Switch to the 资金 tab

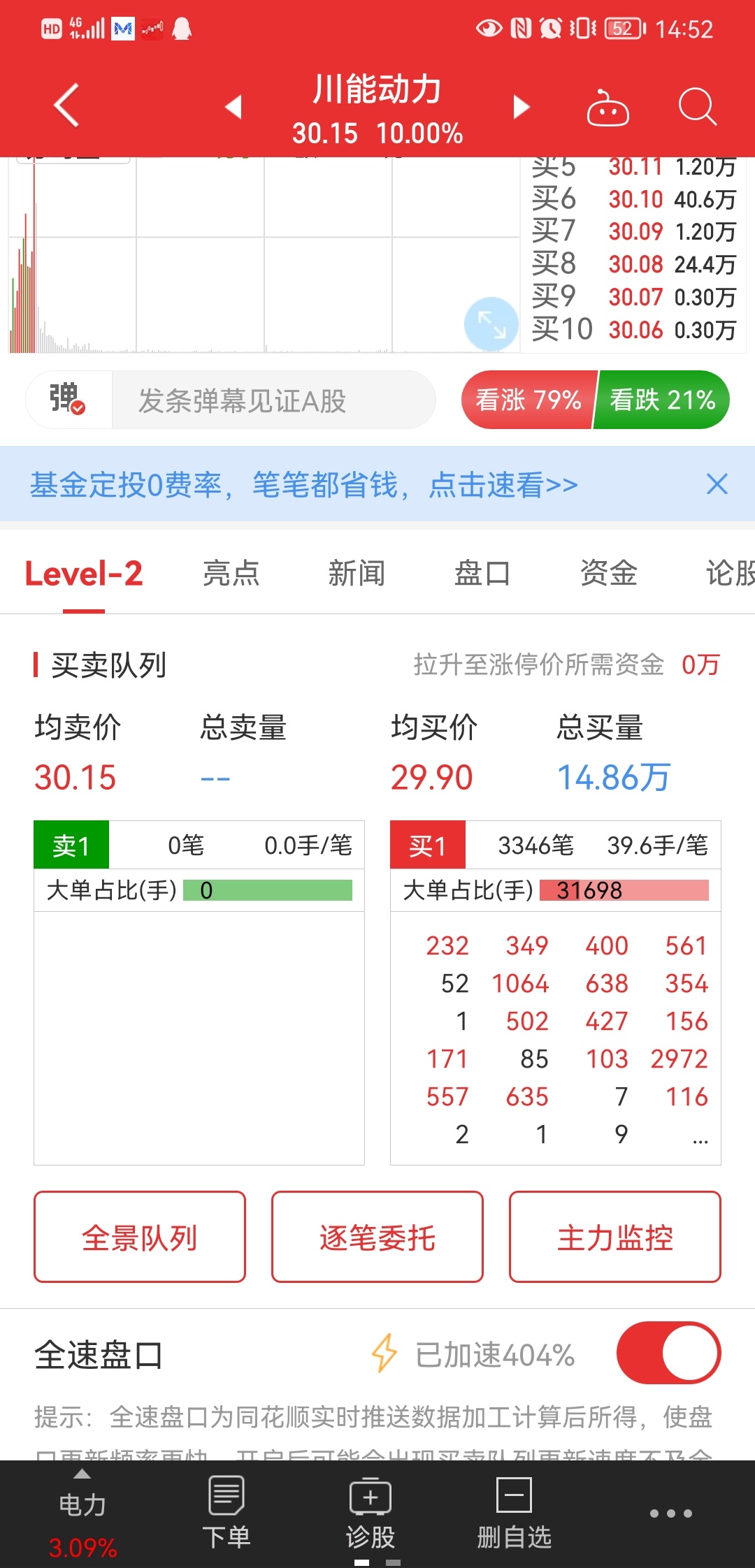[x=608, y=573]
